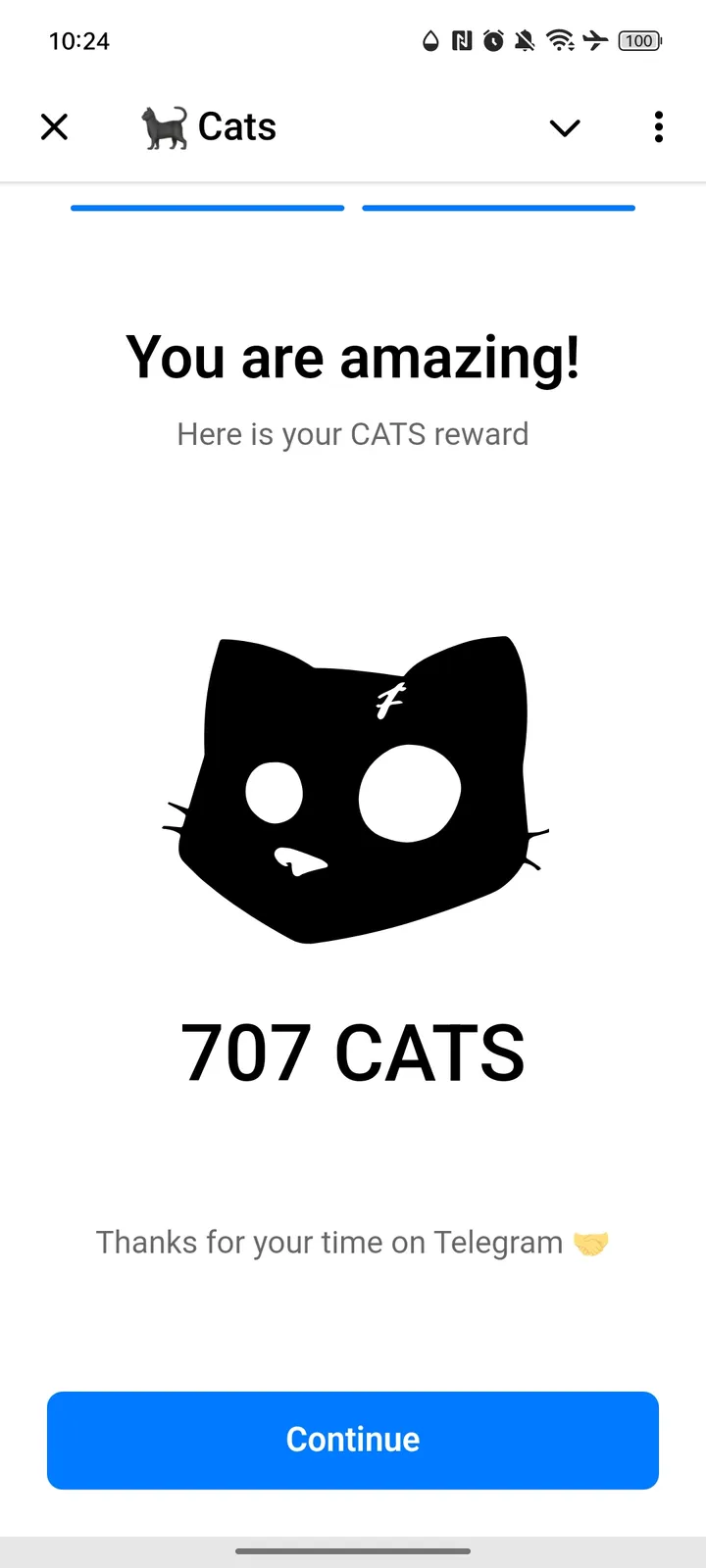Click the first blue progress bar
This screenshot has height=1568, width=706.
(x=207, y=207)
